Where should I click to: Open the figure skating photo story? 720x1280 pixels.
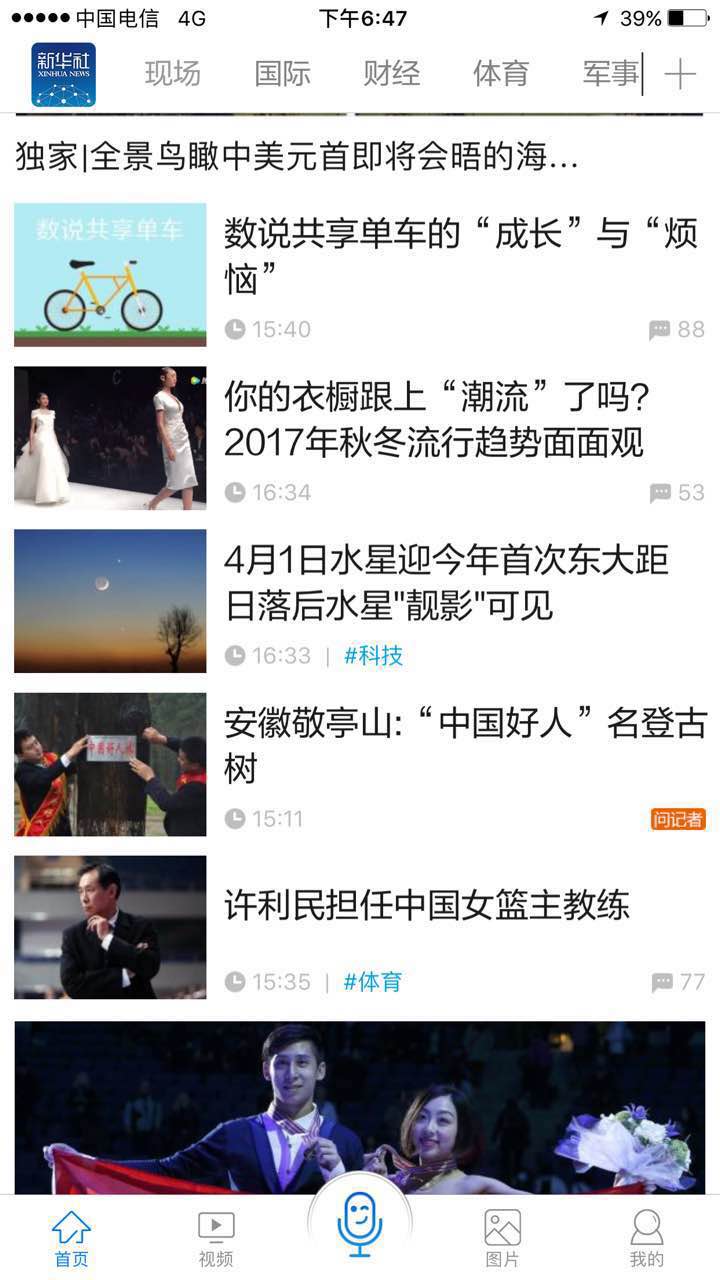[x=360, y=1107]
